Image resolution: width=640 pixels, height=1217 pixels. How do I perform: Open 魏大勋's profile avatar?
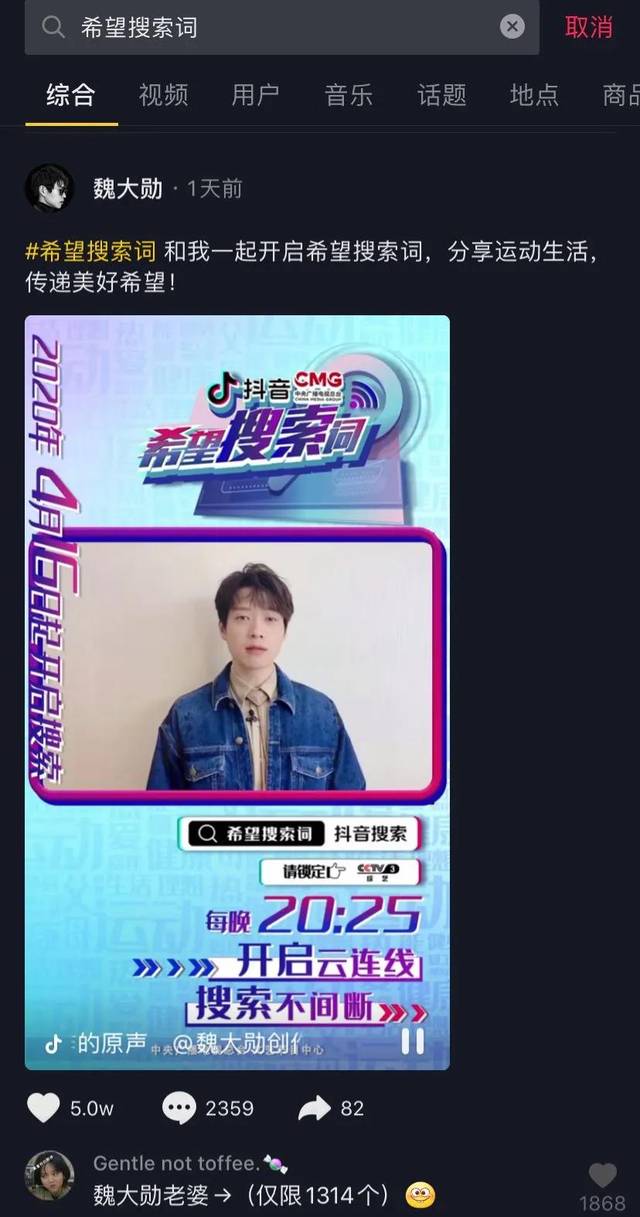tap(49, 188)
